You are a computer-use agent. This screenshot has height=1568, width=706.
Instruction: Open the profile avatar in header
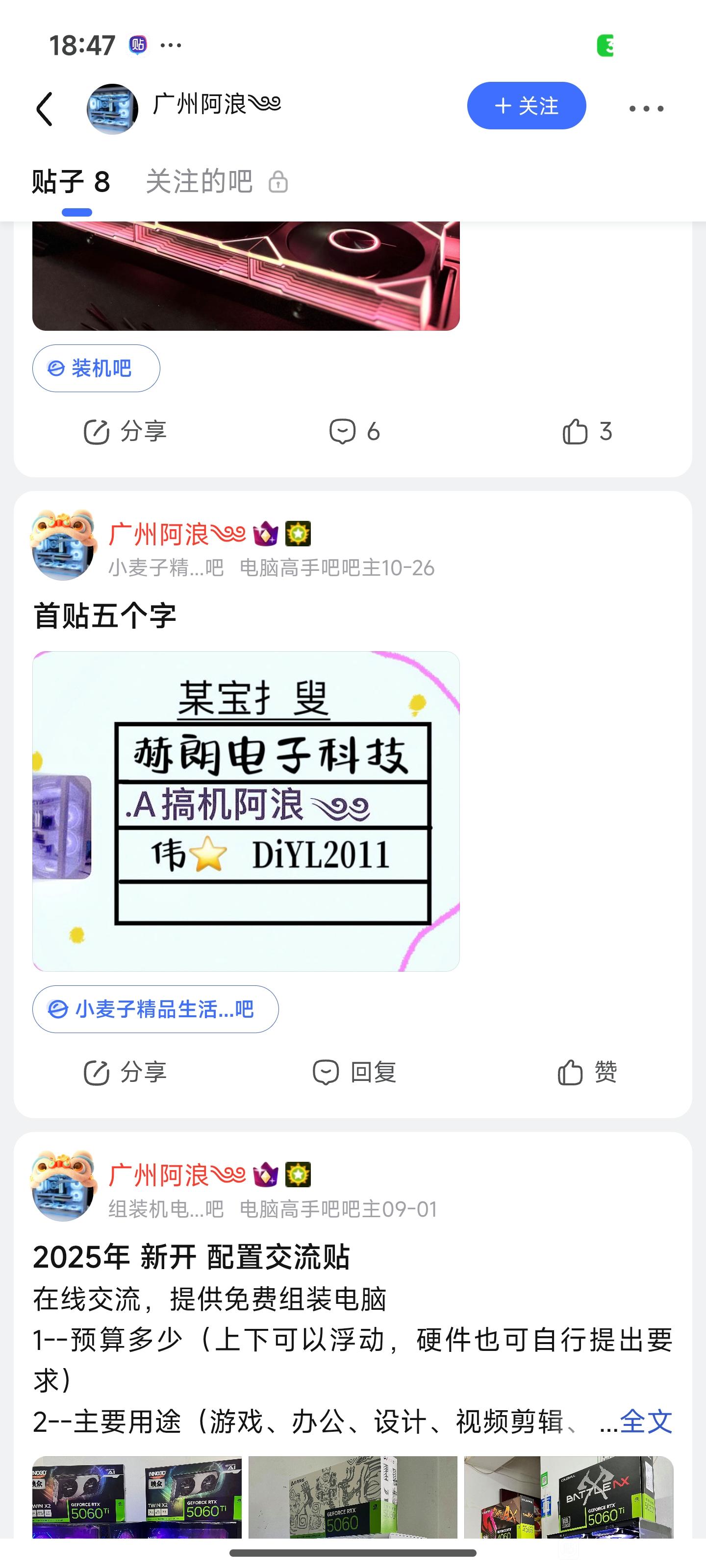112,109
